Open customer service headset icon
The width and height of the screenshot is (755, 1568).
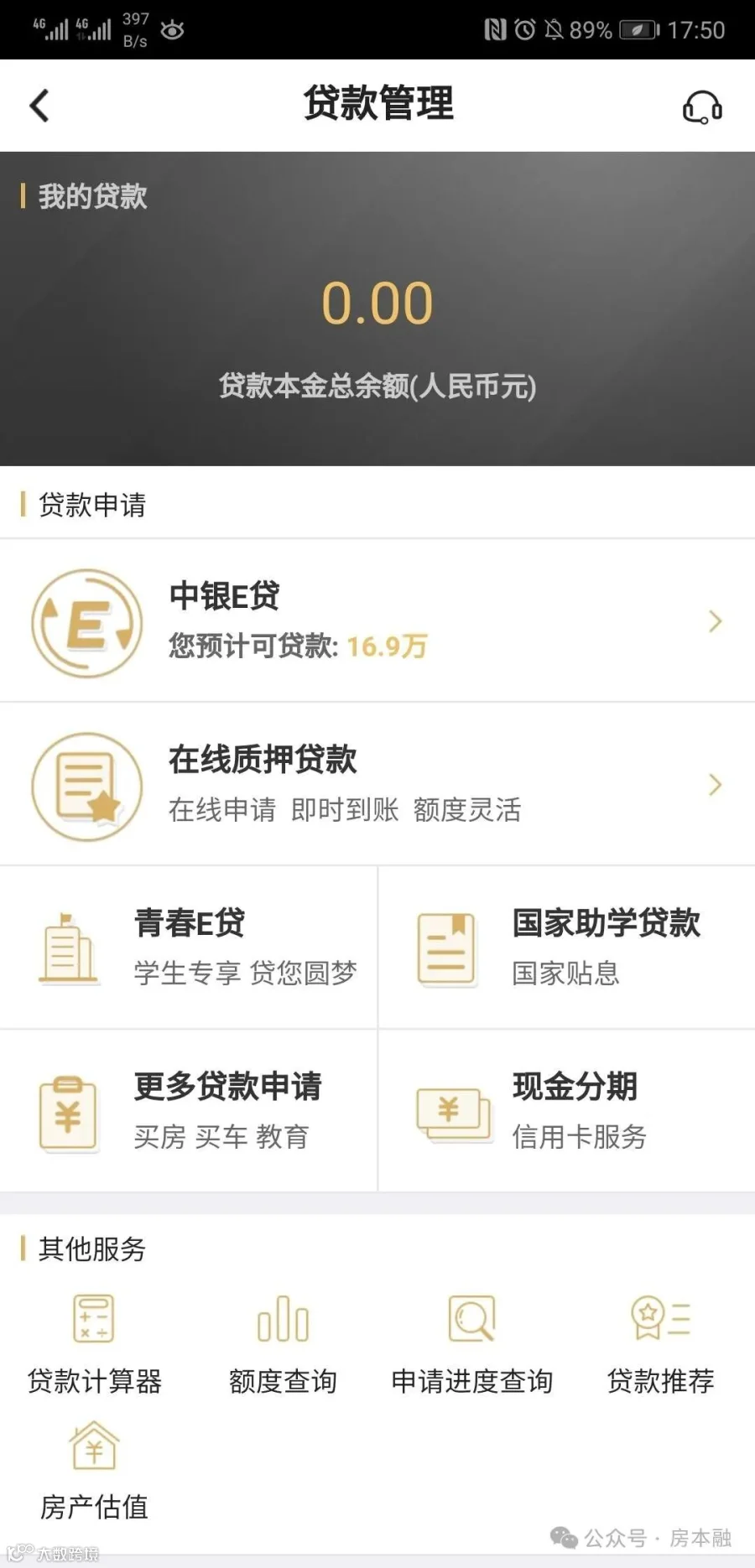(702, 107)
